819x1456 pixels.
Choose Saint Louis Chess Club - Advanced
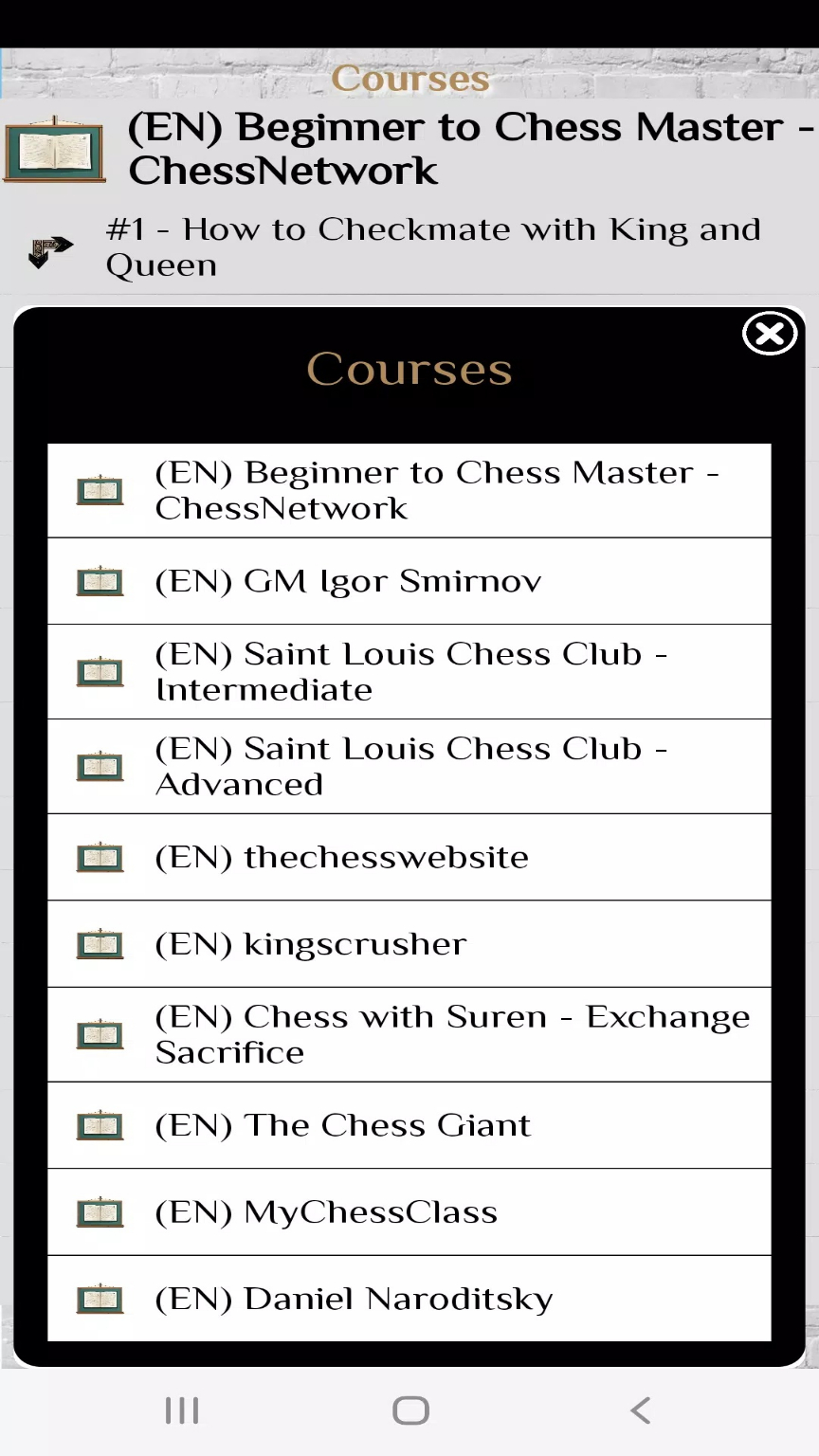click(409, 767)
